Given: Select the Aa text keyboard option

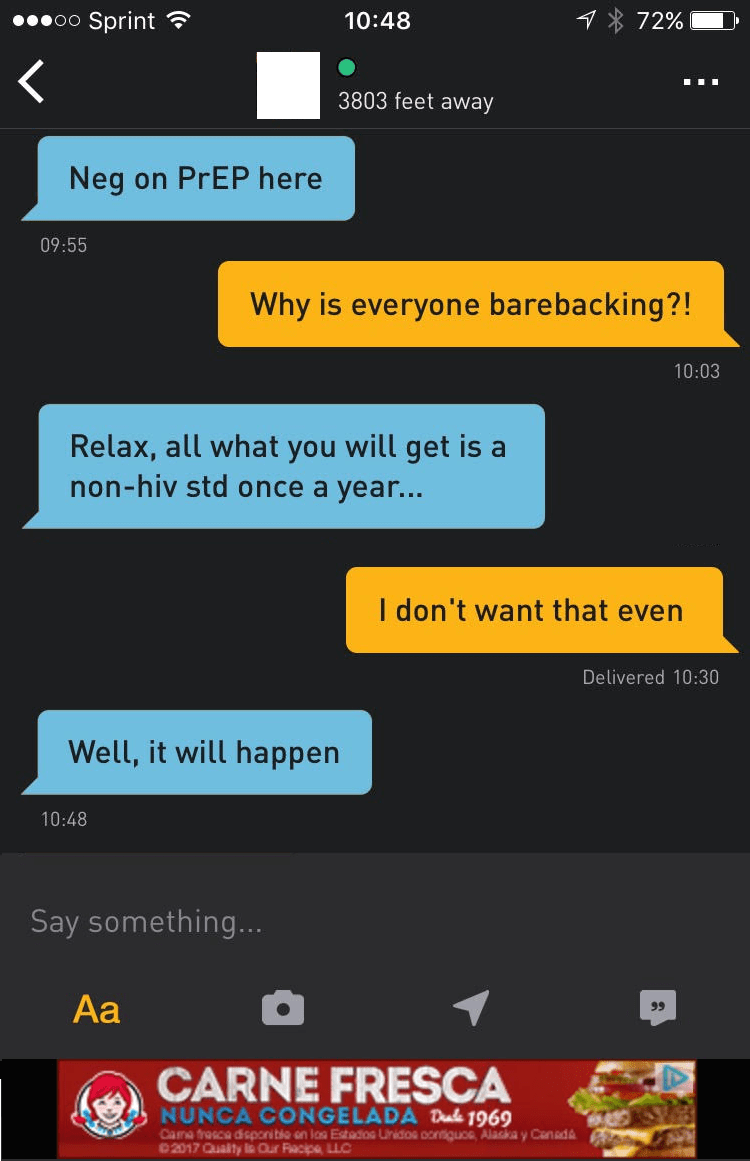Looking at the screenshot, I should 97,1008.
